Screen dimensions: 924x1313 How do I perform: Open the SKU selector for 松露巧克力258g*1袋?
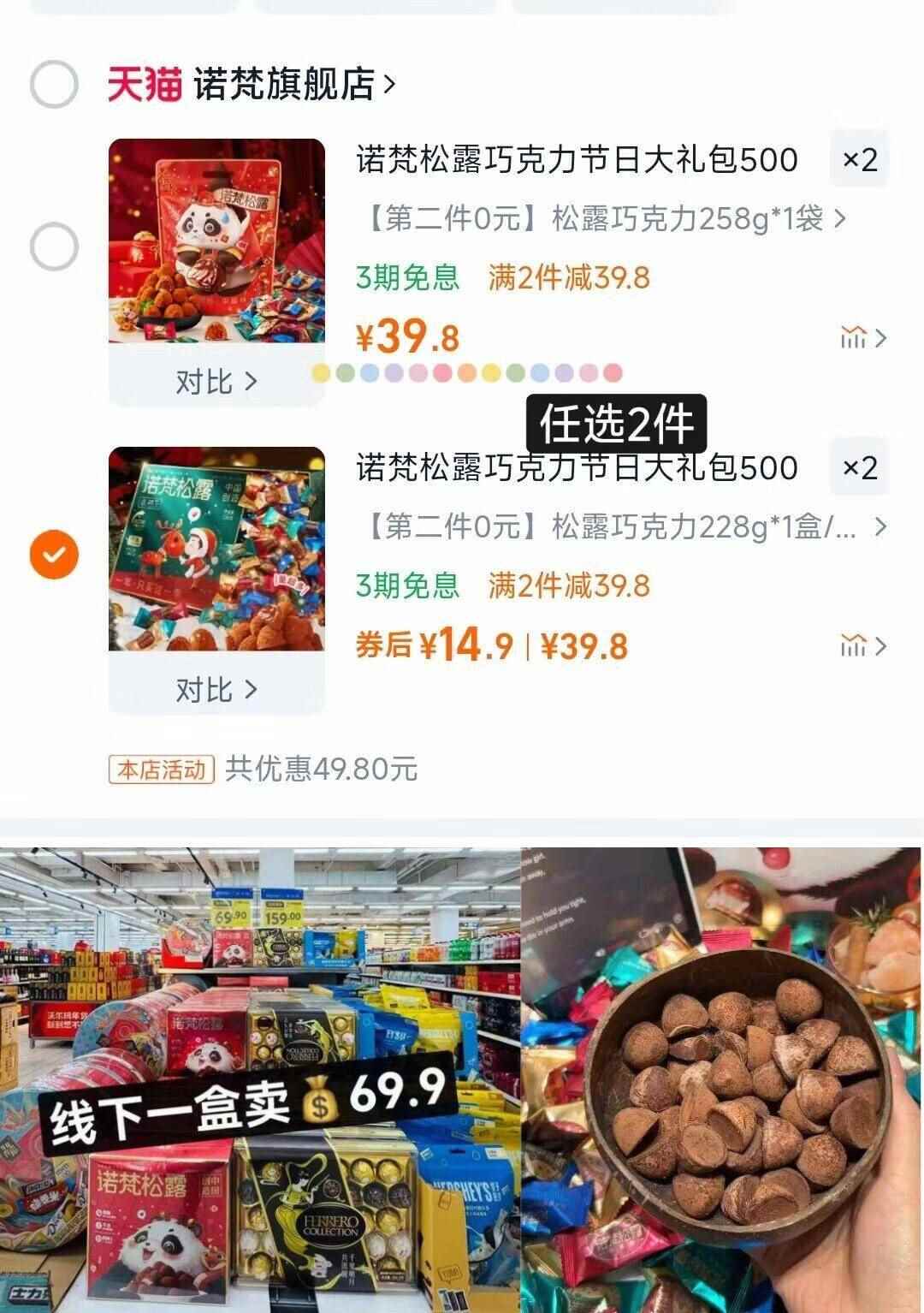599,221
